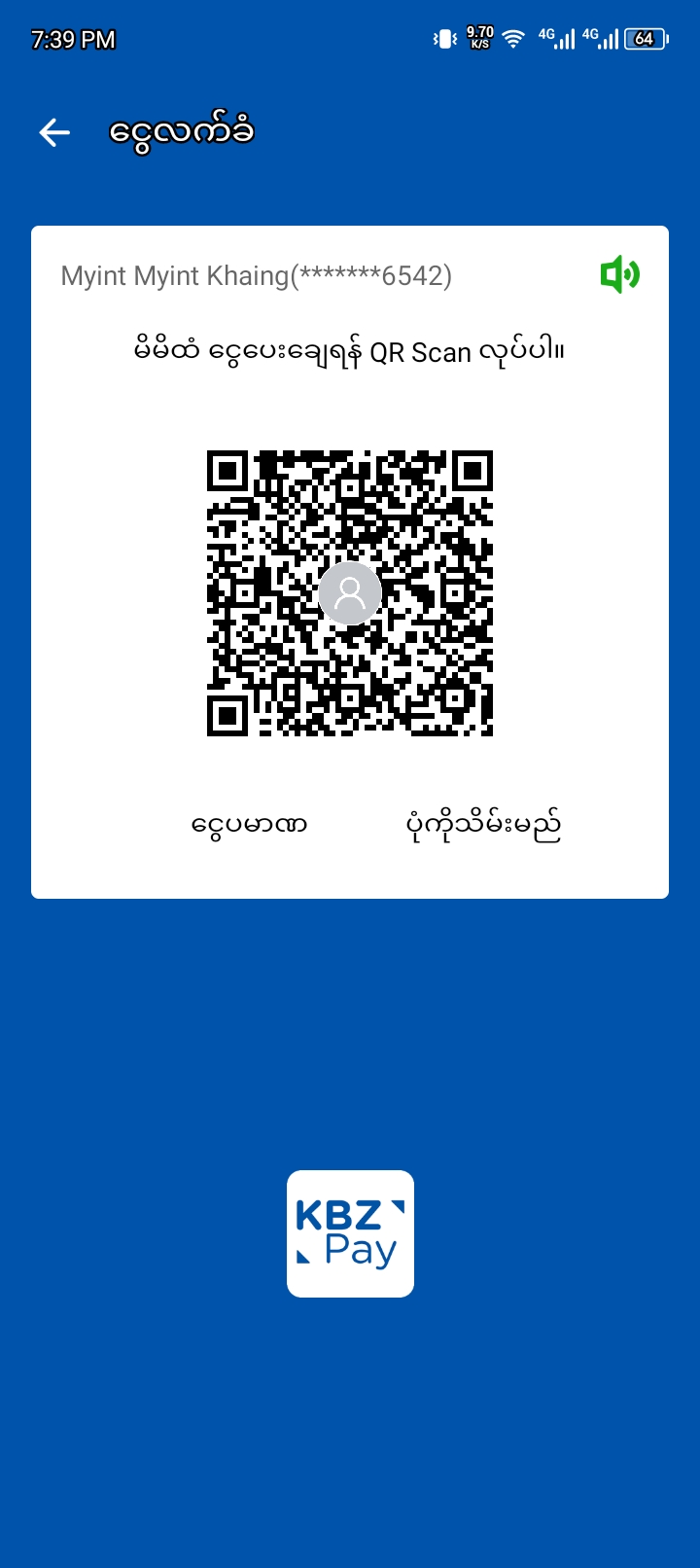Go back from the ငွေလက်ခံ screen

55,132
